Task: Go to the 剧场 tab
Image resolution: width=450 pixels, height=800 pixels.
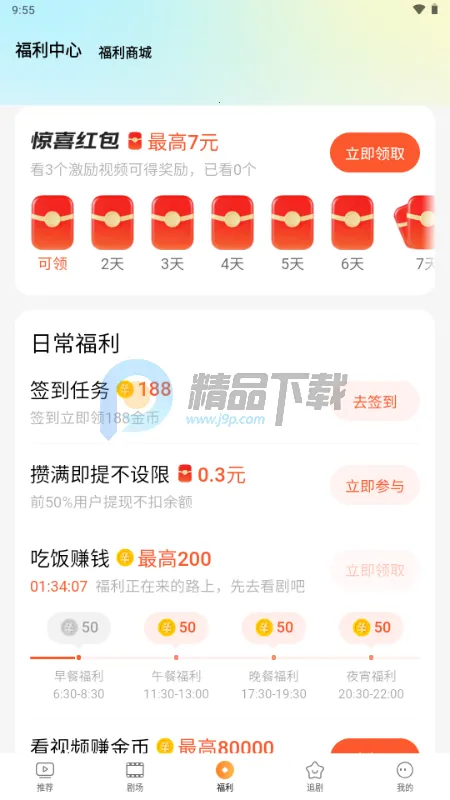Action: click(x=135, y=777)
